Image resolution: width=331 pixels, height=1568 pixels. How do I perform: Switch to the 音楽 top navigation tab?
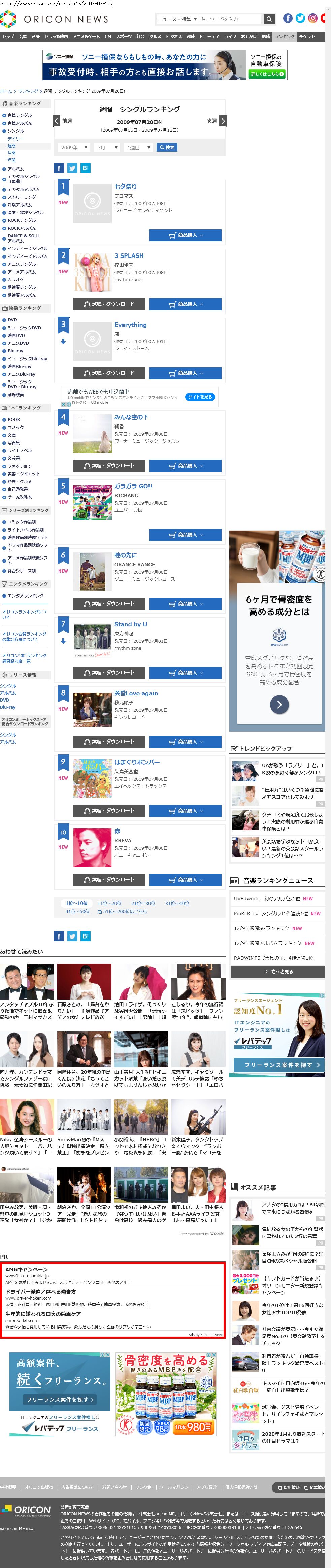(36, 36)
